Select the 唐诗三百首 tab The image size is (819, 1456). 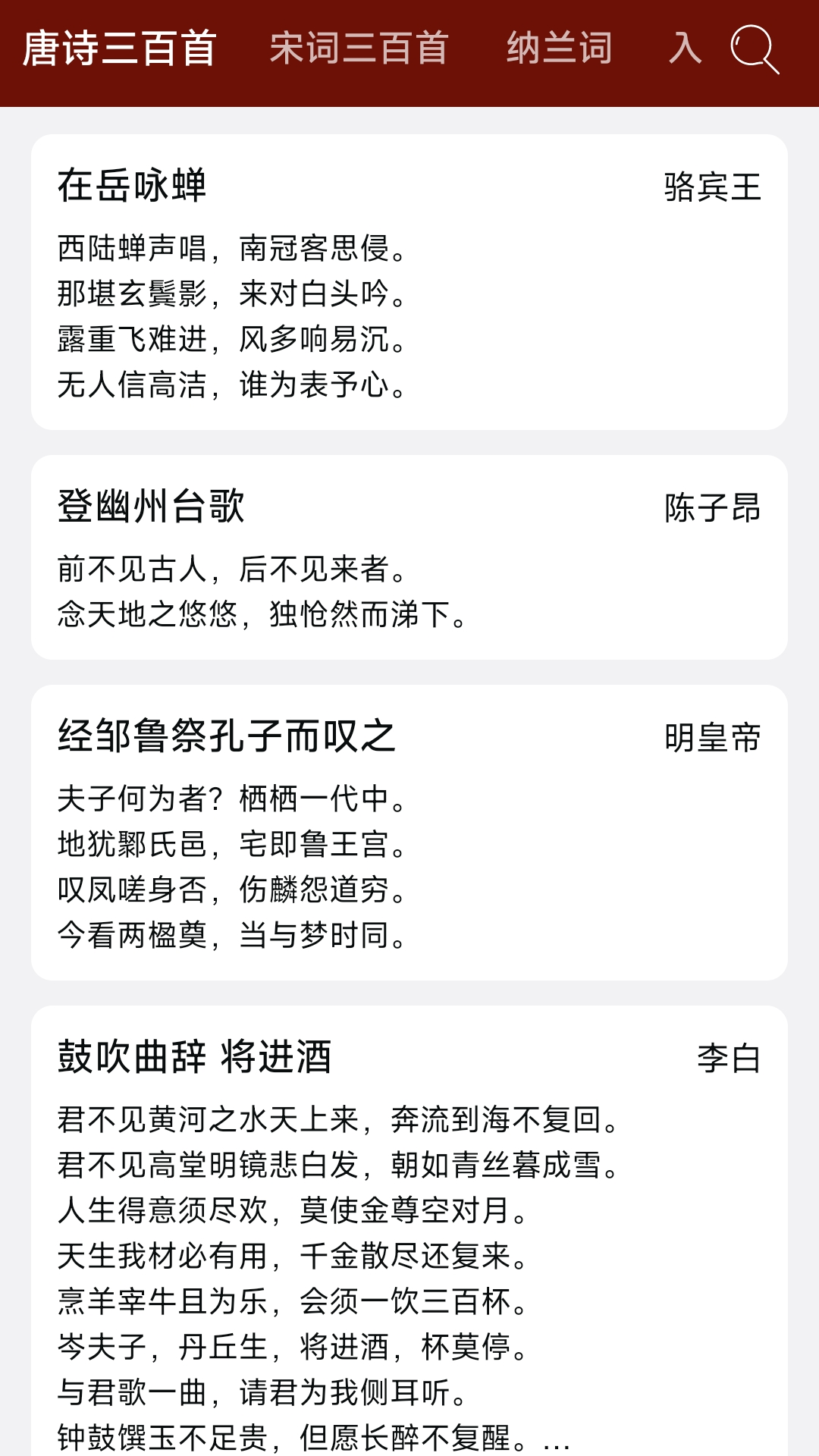coord(120,49)
